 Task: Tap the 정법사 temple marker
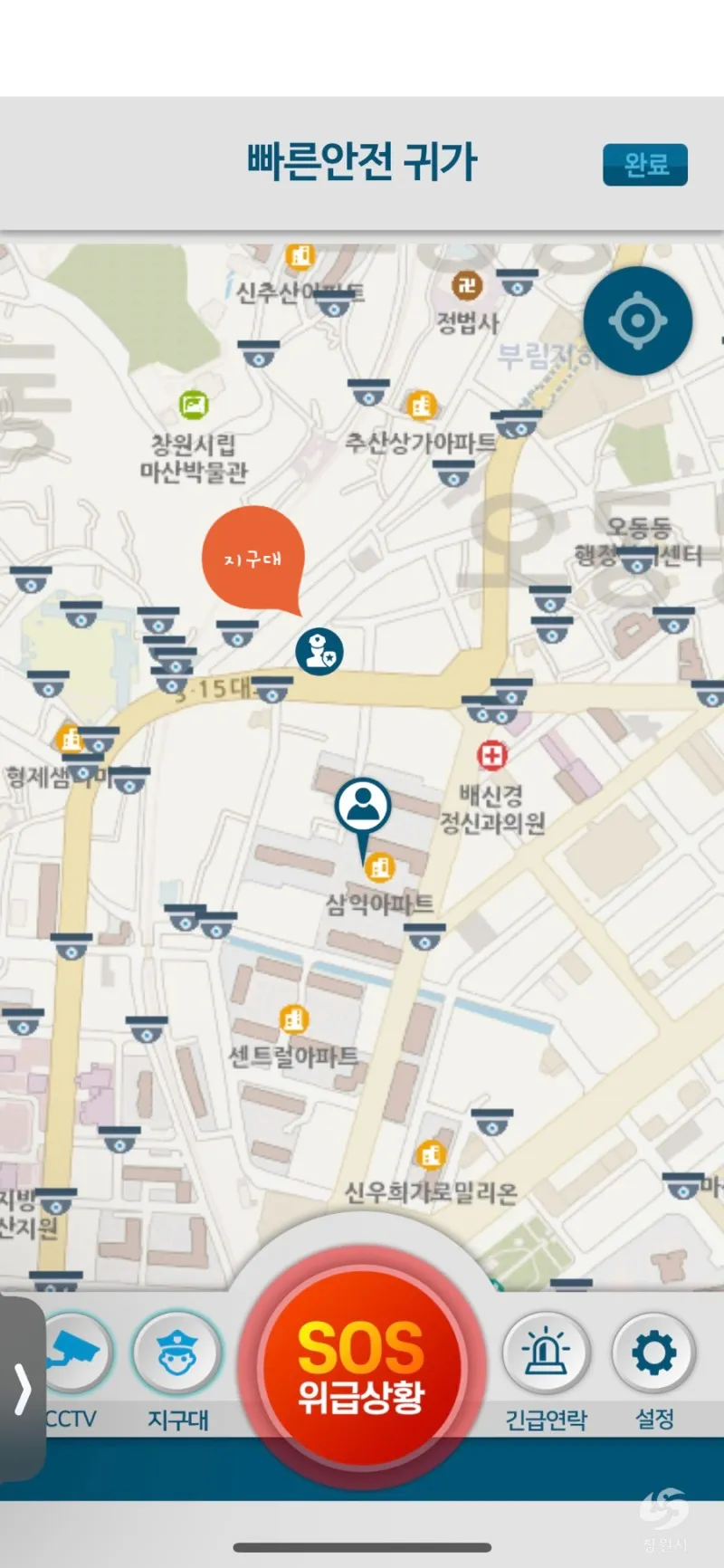click(467, 286)
